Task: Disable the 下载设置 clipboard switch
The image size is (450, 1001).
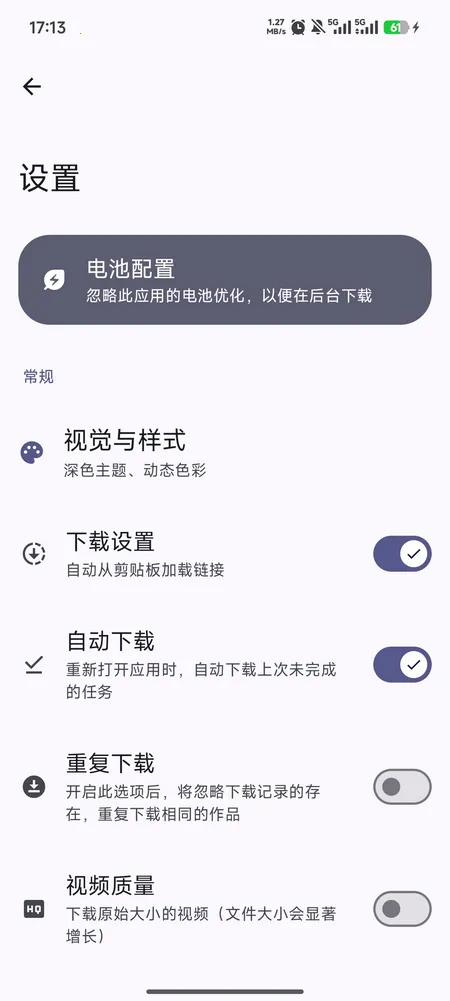Action: coord(402,553)
